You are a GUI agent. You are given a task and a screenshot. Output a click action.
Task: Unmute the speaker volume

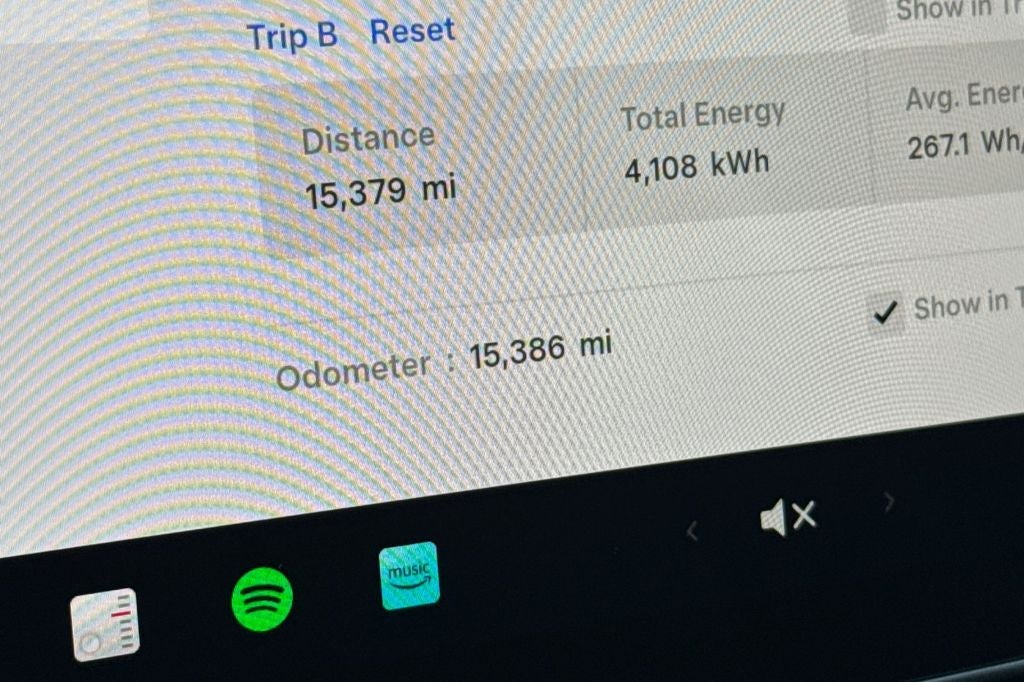(788, 517)
